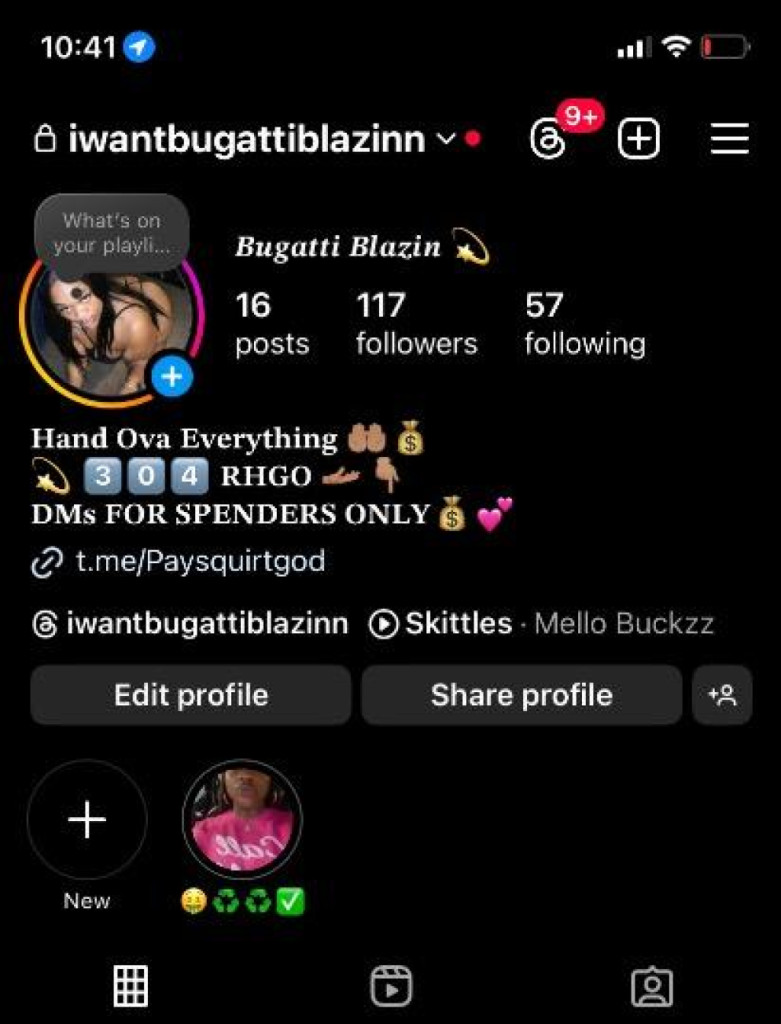View the 117 followers list
Screen dimensions: 781x1024
(x=416, y=323)
